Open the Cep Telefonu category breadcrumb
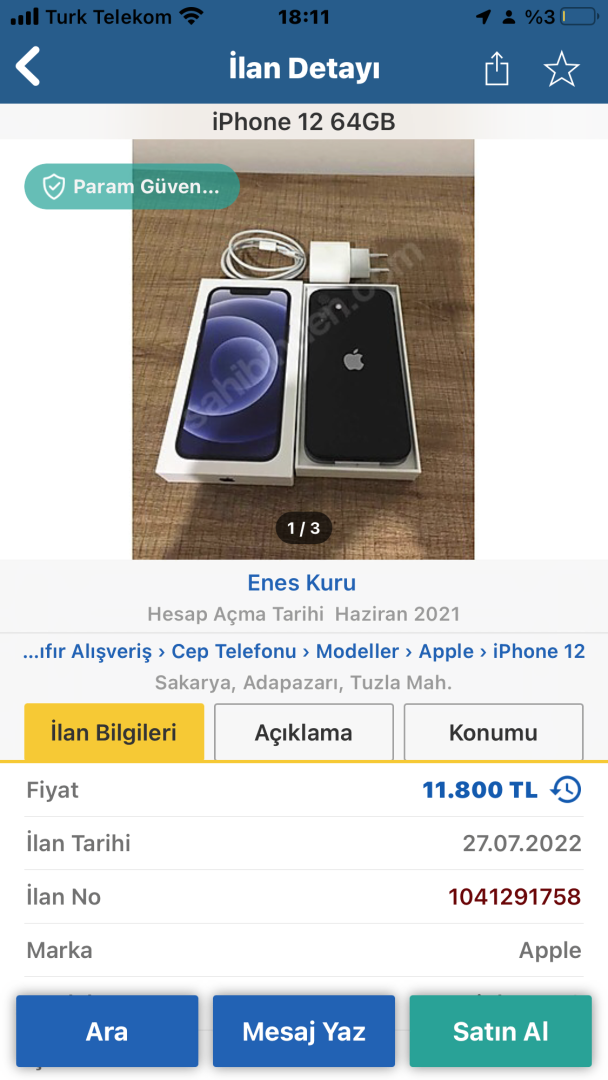The image size is (608, 1080). coord(233,651)
